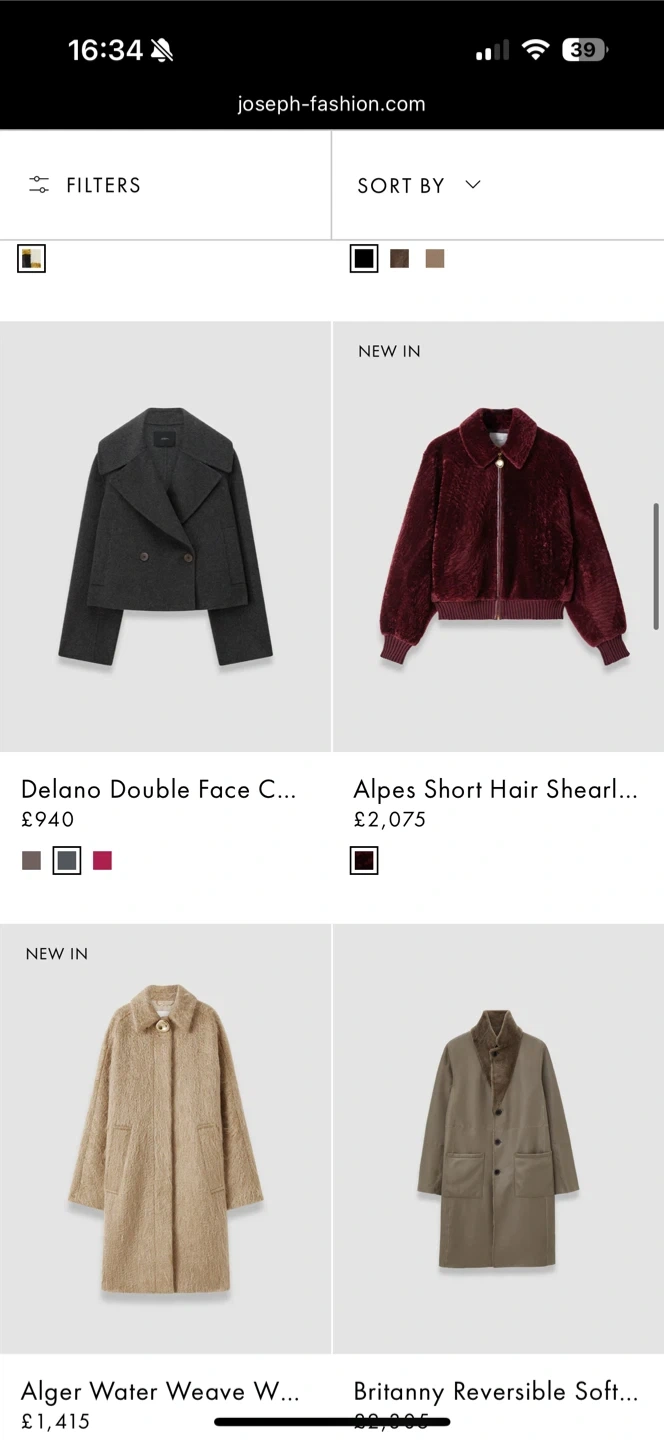Open the Alger Water Weave coat photo
Viewport: 664px width, 1440px height.
(165, 1138)
